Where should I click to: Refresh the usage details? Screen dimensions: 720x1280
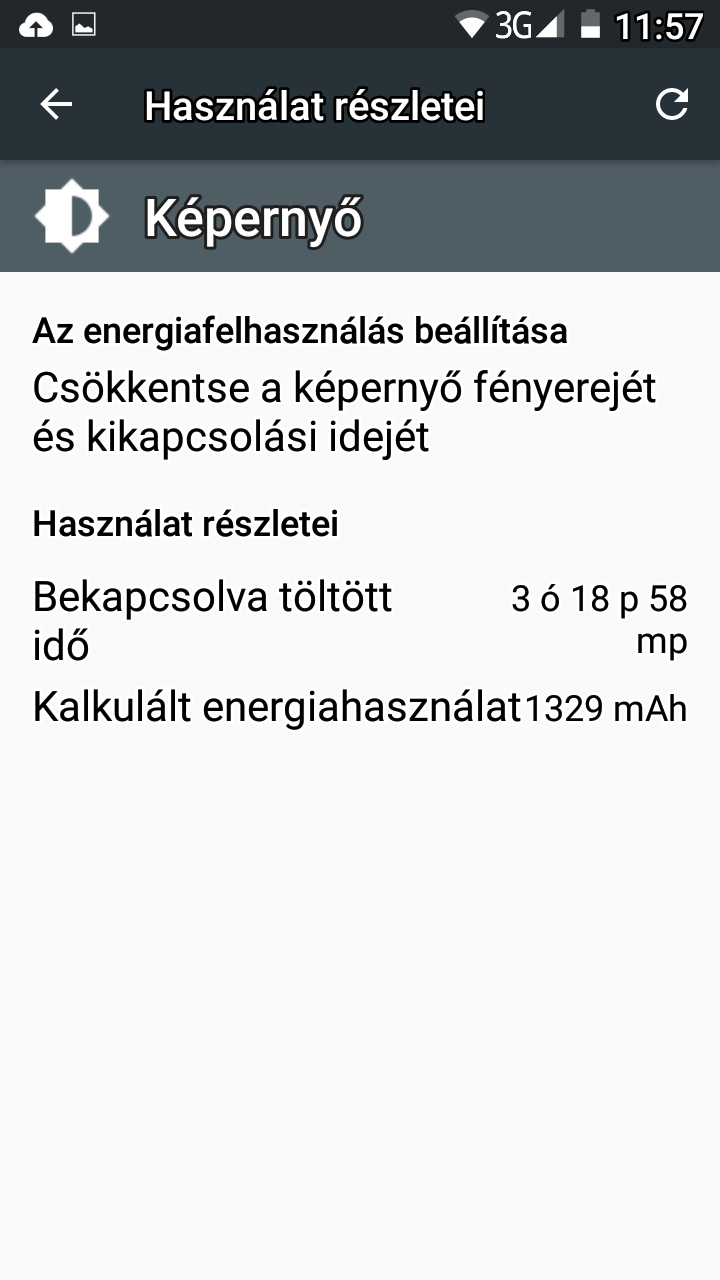pyautogui.click(x=672, y=105)
